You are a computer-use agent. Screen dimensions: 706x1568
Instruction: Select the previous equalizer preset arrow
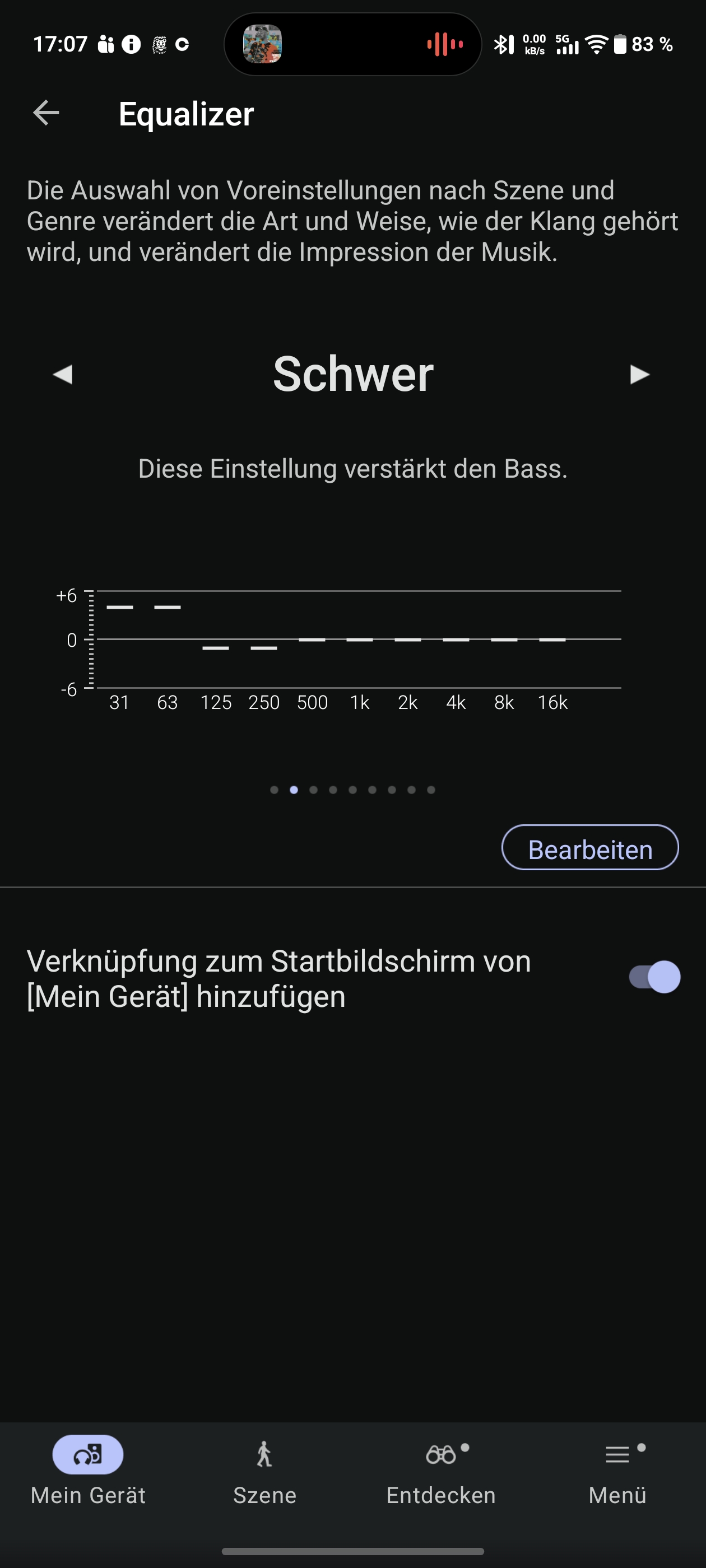[x=63, y=374]
